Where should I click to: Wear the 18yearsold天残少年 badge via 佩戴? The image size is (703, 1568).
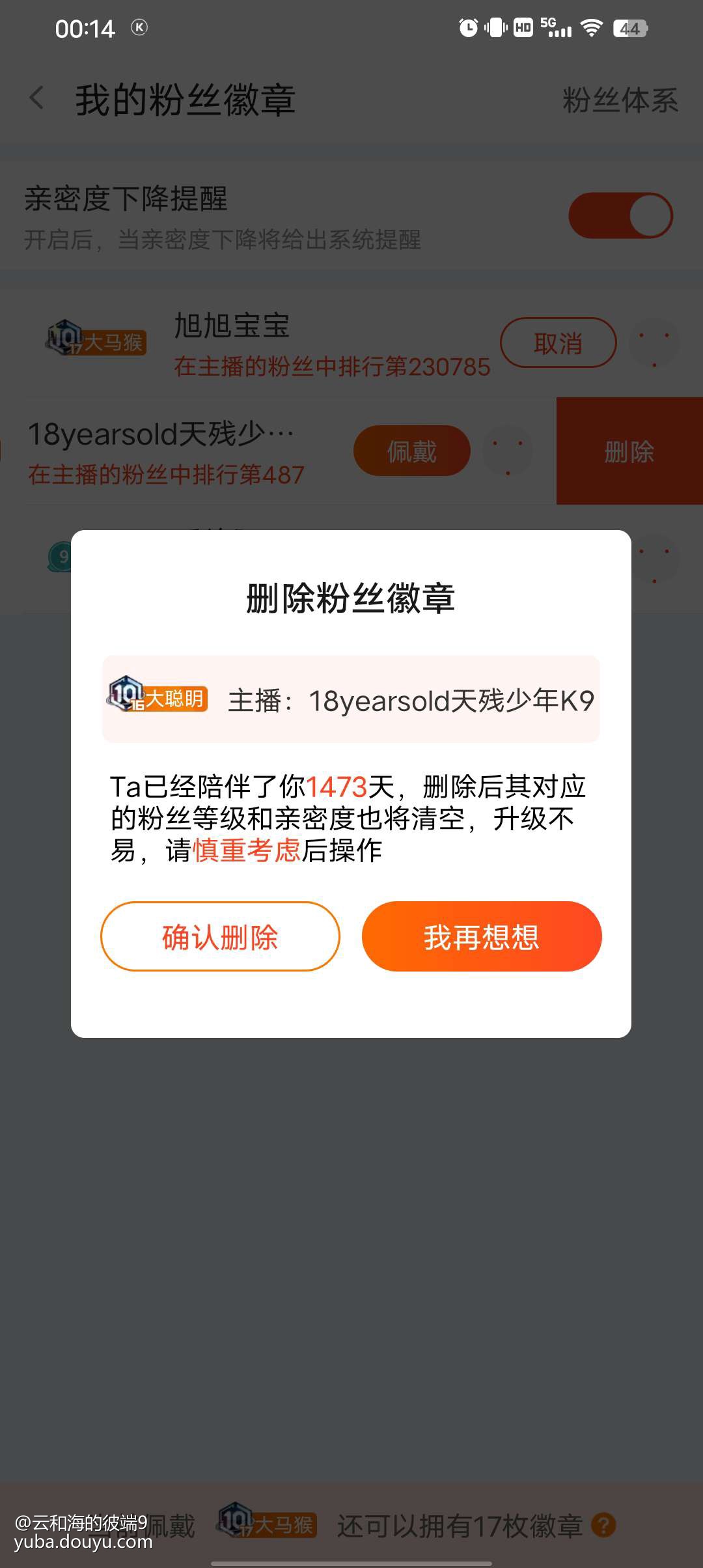(x=411, y=451)
